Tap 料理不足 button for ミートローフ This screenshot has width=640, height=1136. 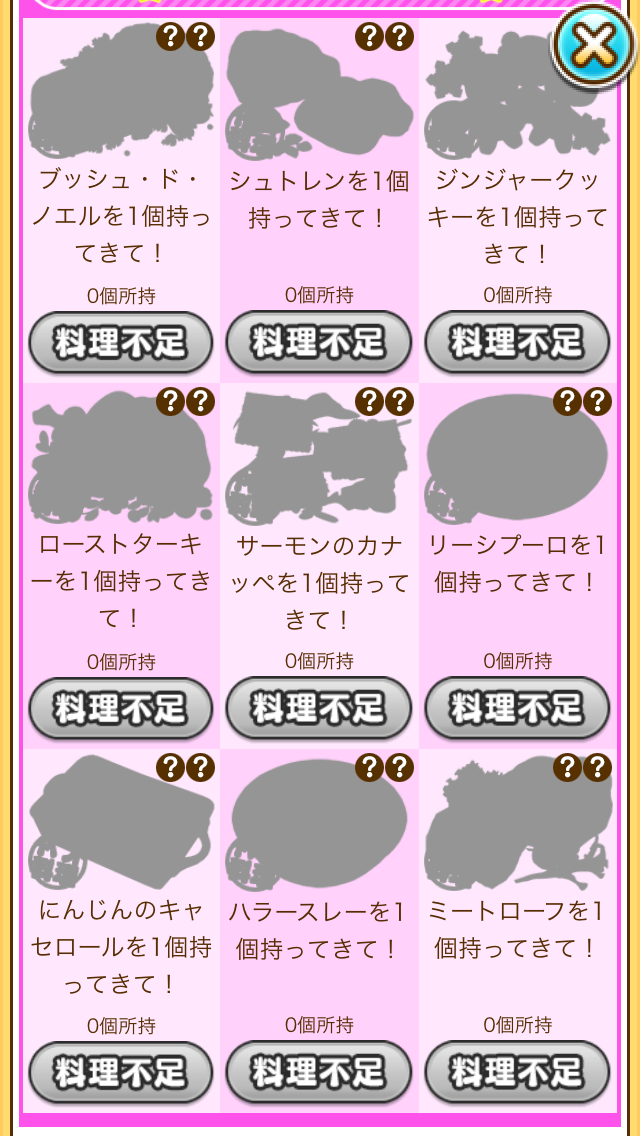pyautogui.click(x=517, y=1073)
